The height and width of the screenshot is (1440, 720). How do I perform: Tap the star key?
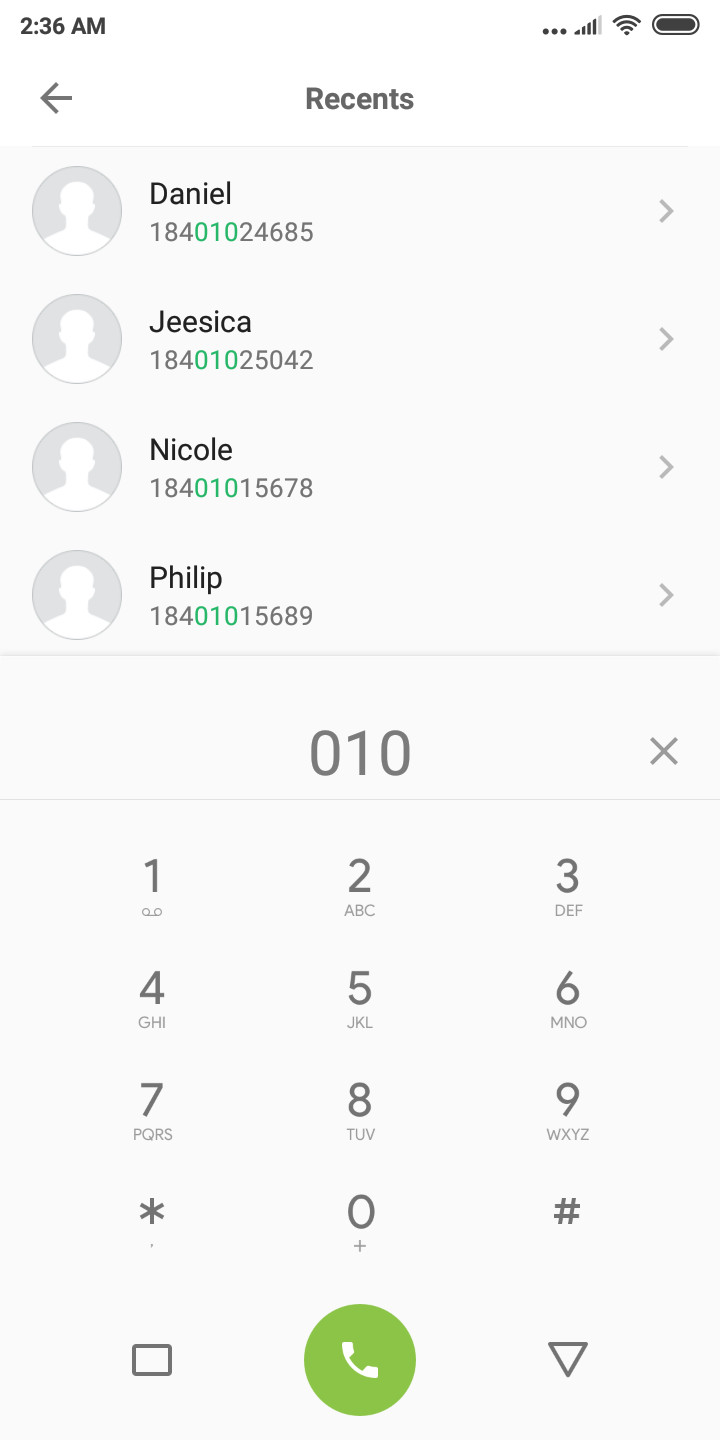[x=152, y=1223]
